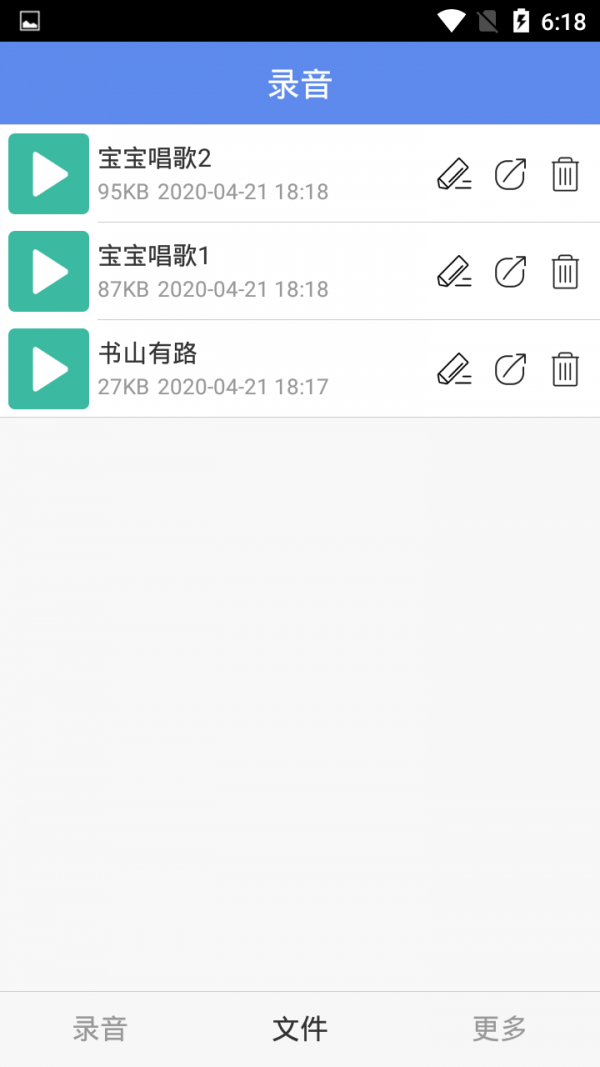Tap the edit pencil for 书山有路
The height and width of the screenshot is (1067, 600).
pos(454,370)
